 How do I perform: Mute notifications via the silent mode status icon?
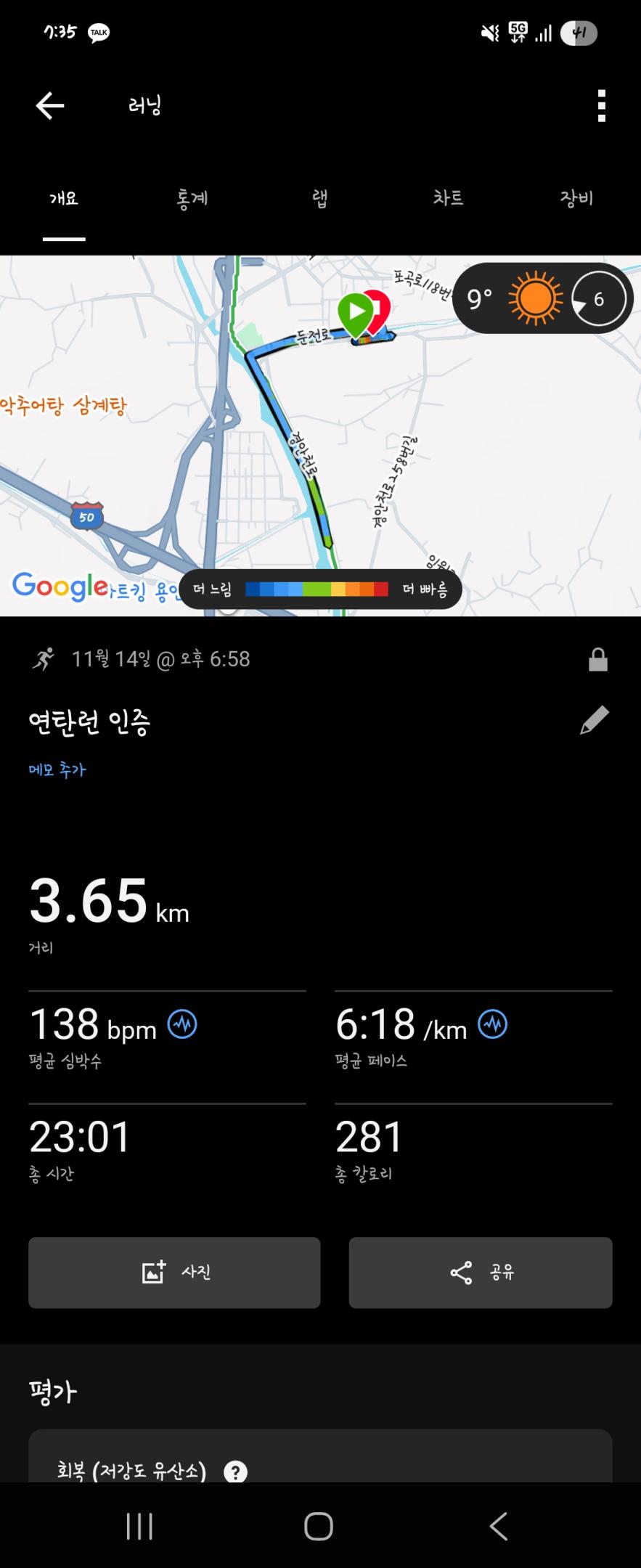tap(488, 32)
